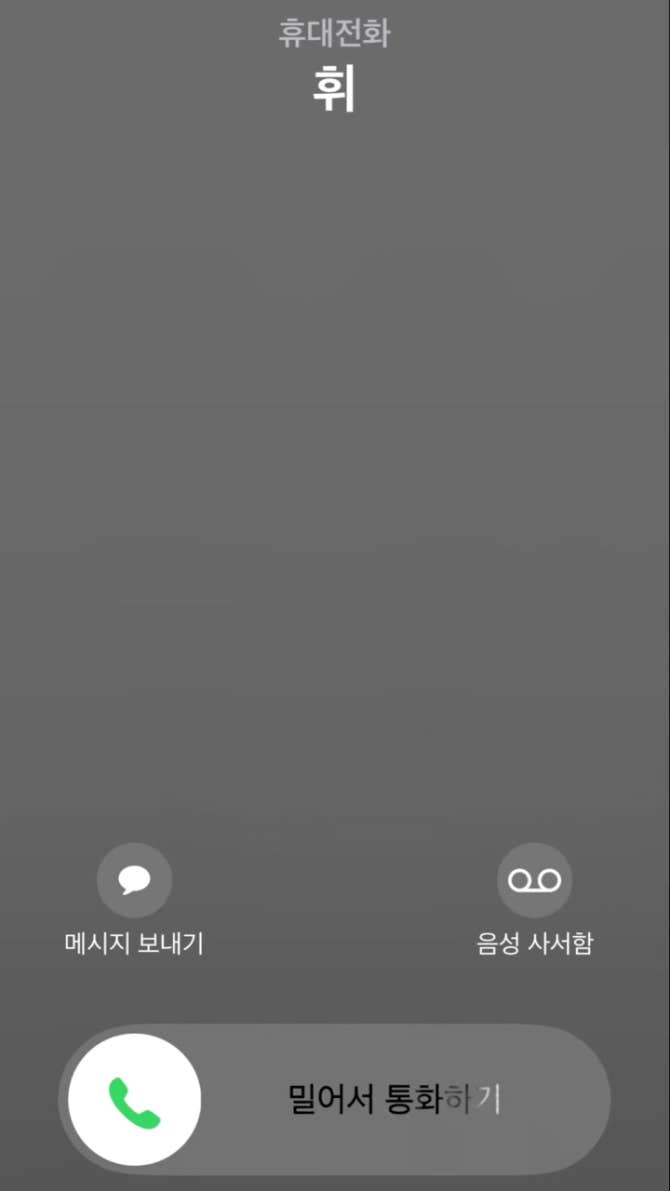Tap the 메시지 보내기 message button
Viewport: 670px width, 1191px height.
134,880
